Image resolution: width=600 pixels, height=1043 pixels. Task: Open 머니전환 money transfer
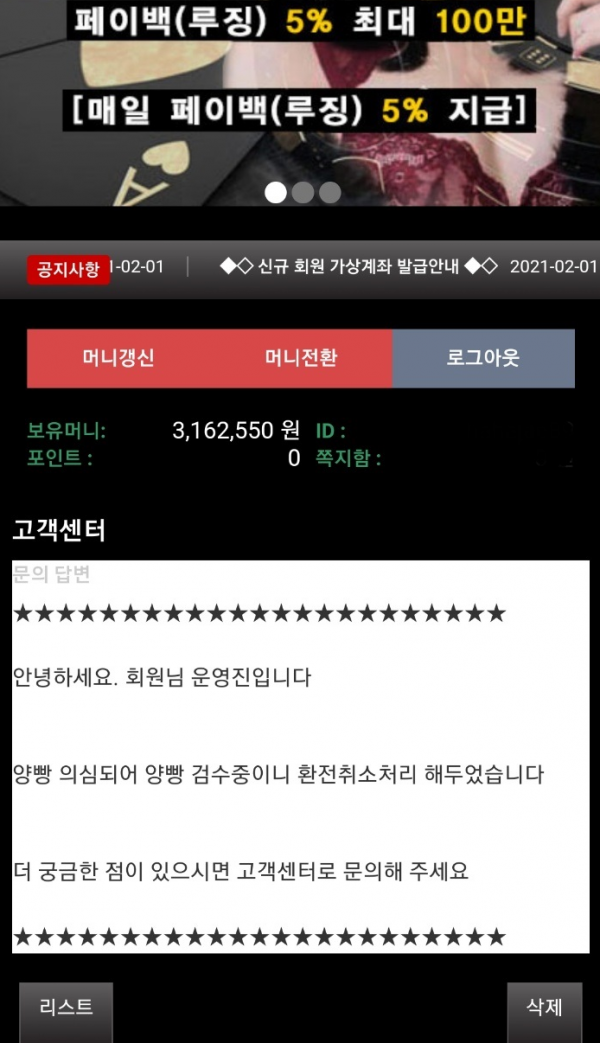click(301, 358)
